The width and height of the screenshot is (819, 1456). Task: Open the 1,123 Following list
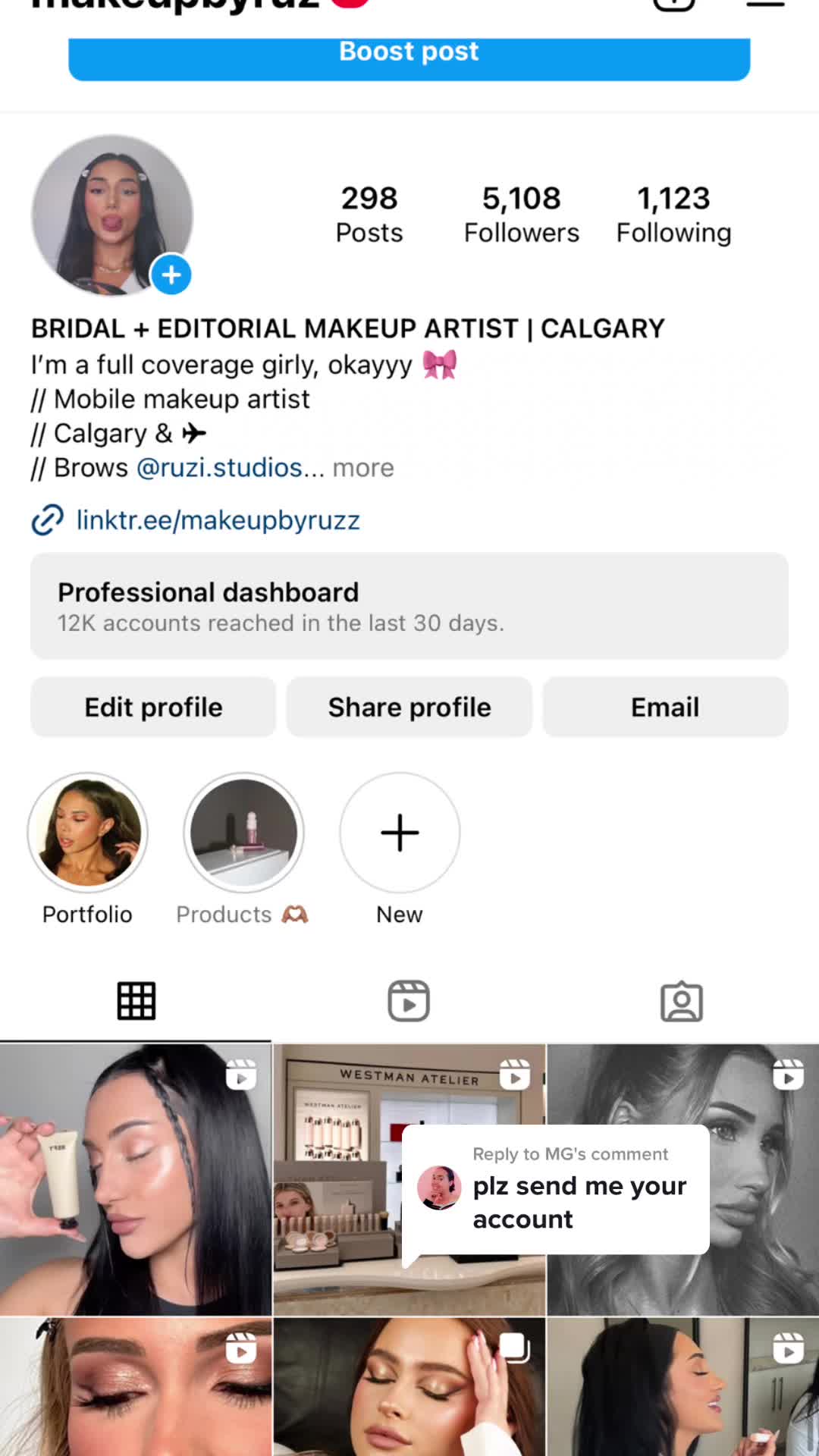(673, 215)
